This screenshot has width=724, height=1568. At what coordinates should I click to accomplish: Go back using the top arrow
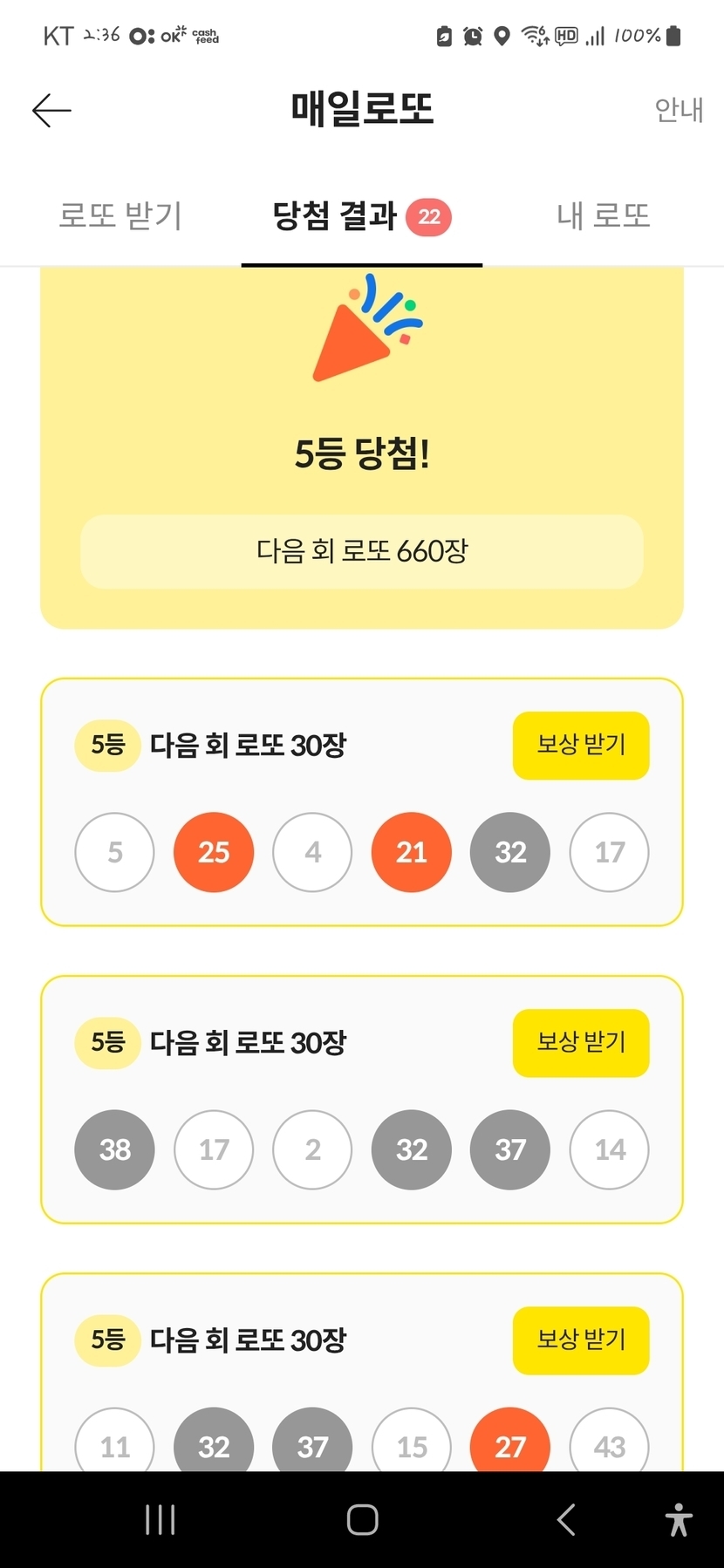[x=51, y=111]
